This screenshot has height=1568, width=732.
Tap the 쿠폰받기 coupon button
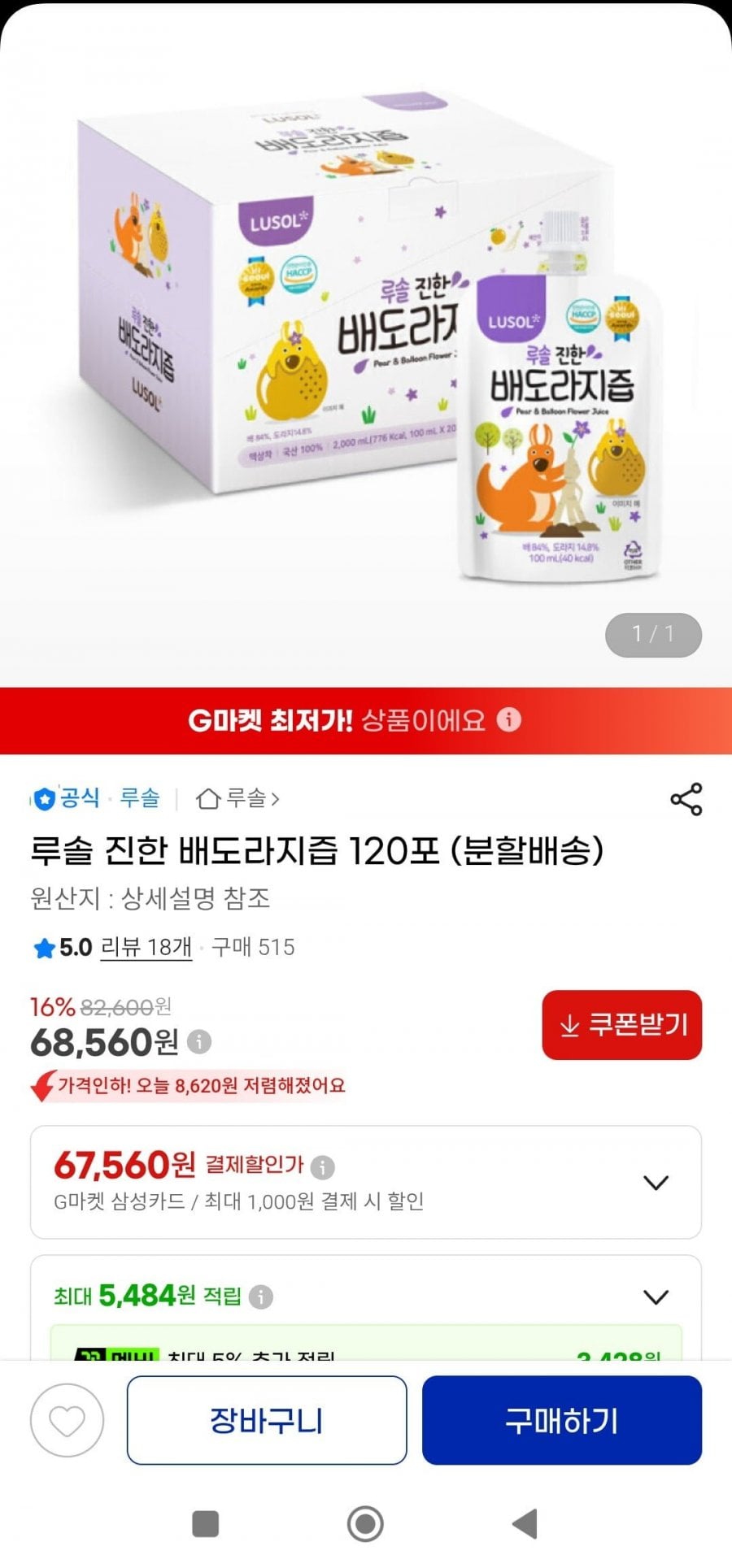pos(621,1025)
